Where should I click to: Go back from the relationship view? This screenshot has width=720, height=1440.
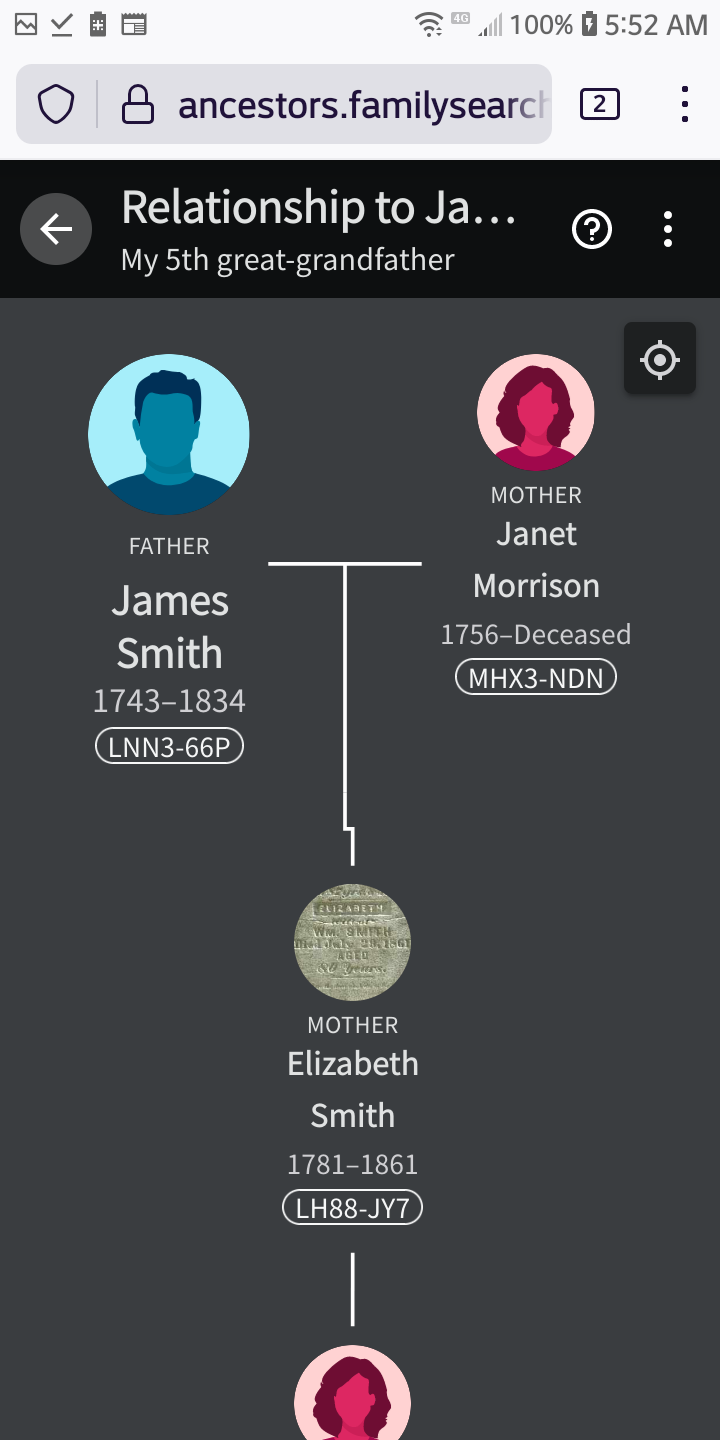pyautogui.click(x=56, y=229)
